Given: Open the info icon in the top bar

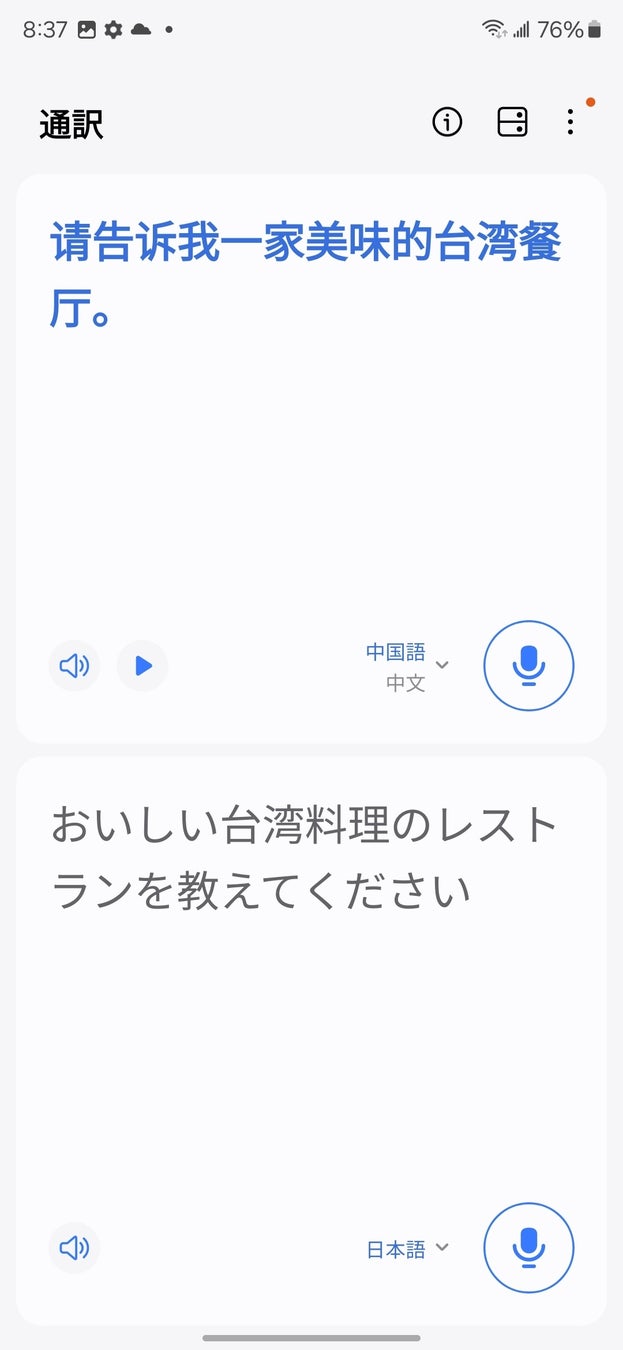Looking at the screenshot, I should [447, 122].
